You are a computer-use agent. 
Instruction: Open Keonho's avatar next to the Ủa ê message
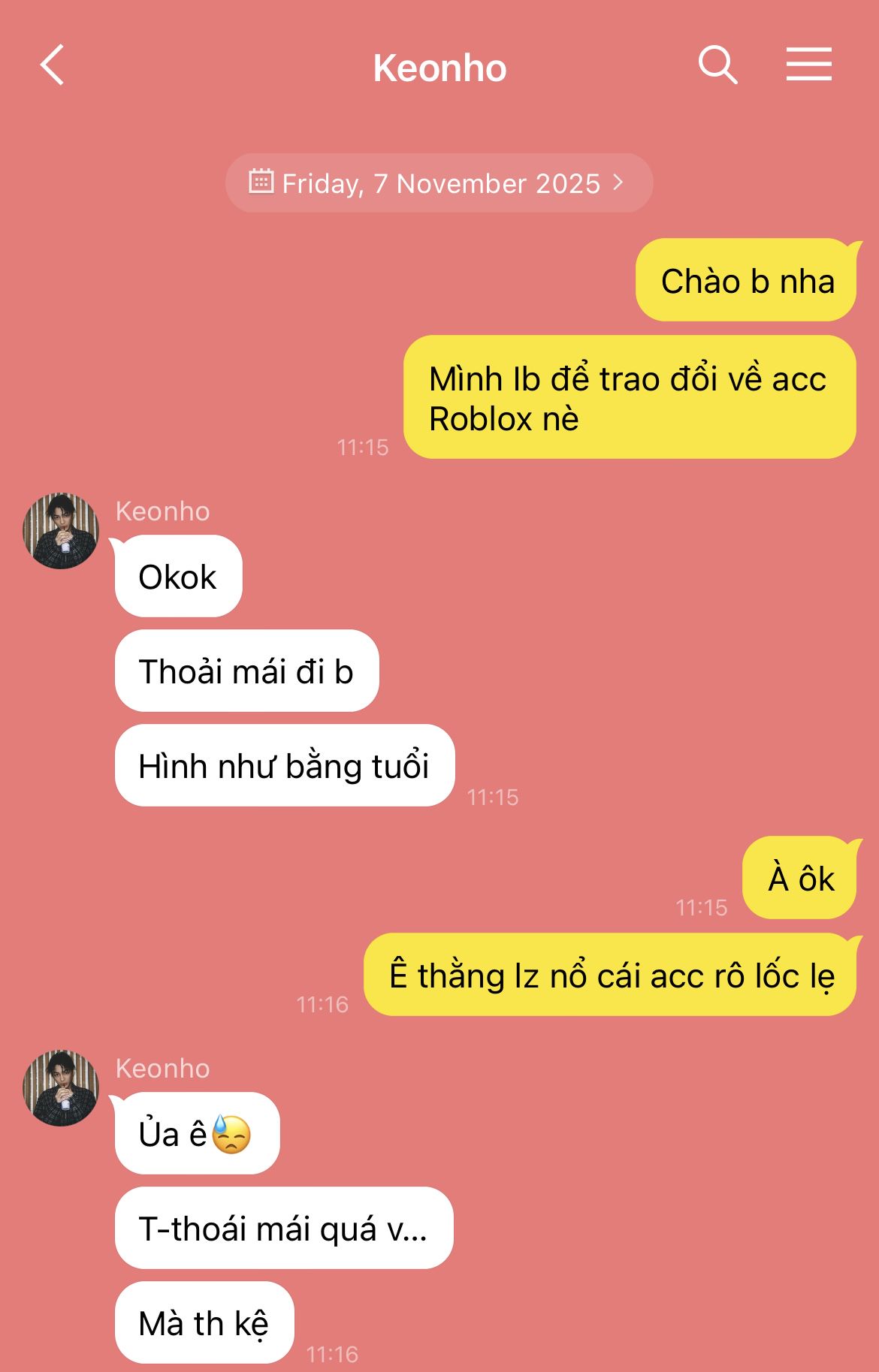point(61,1087)
